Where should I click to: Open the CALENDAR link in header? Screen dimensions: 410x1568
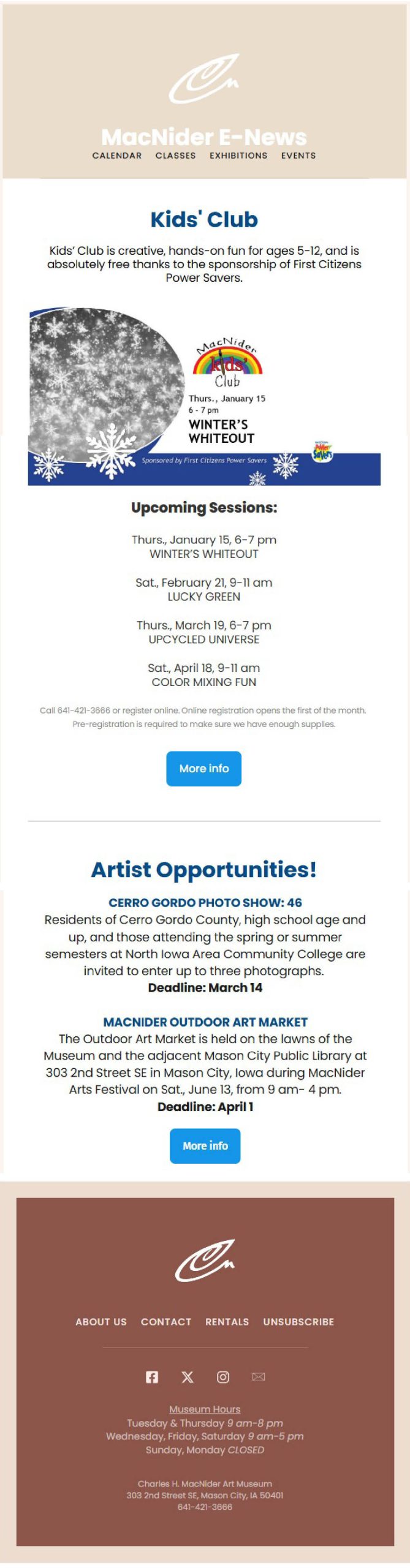116,156
